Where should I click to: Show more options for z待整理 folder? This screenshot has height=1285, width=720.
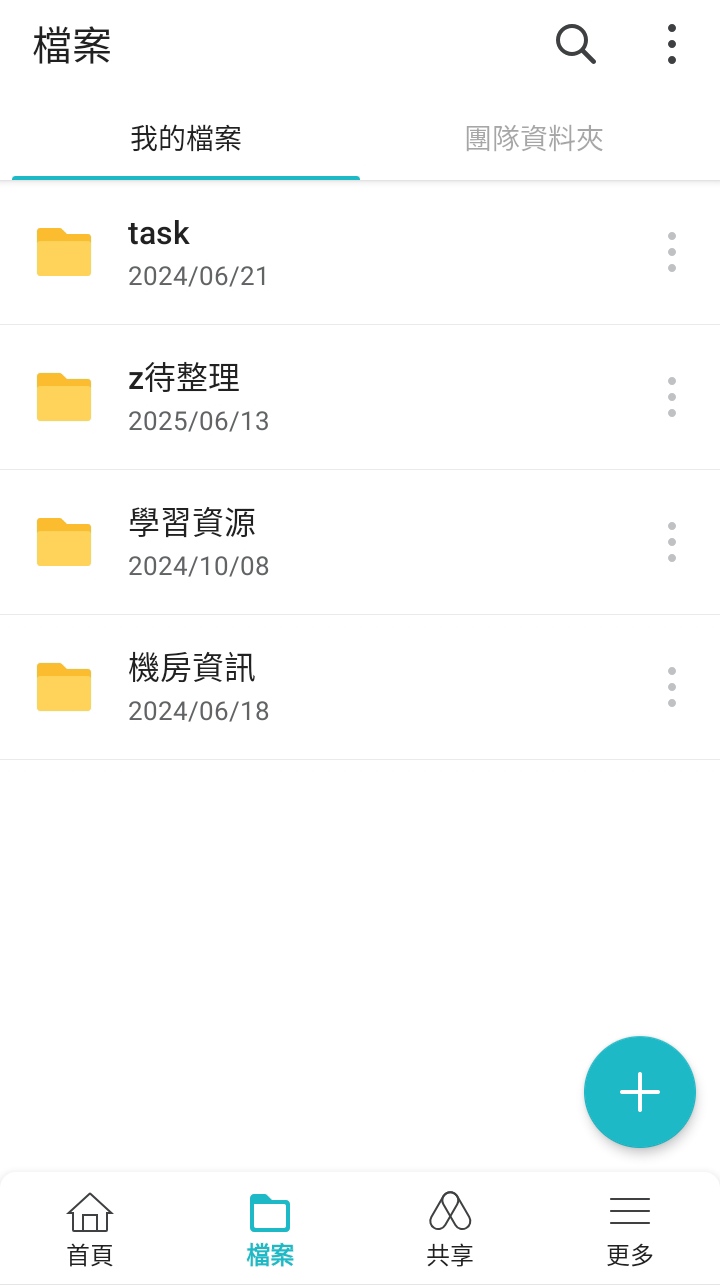[671, 397]
